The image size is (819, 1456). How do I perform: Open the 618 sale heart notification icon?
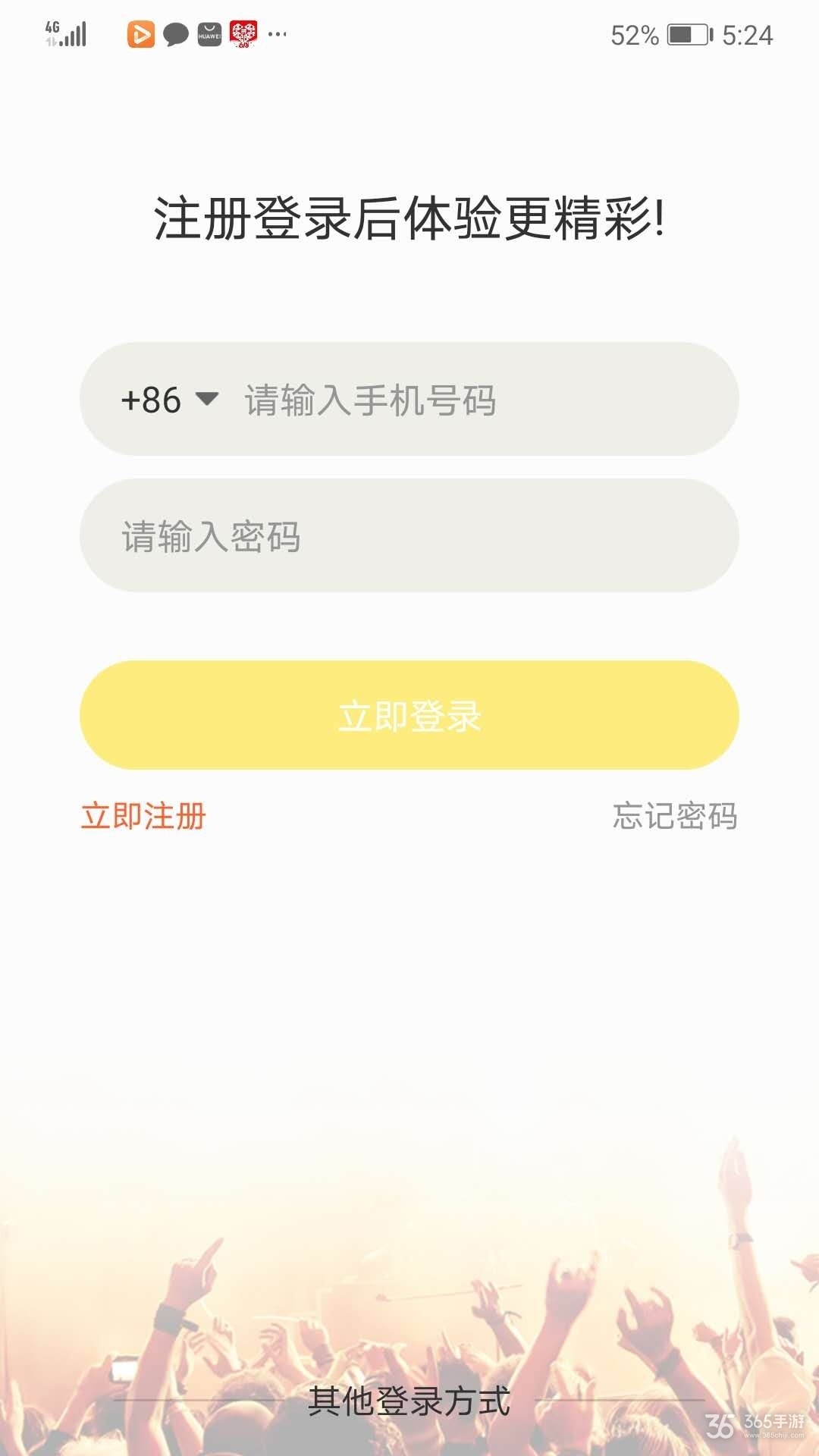click(x=243, y=32)
